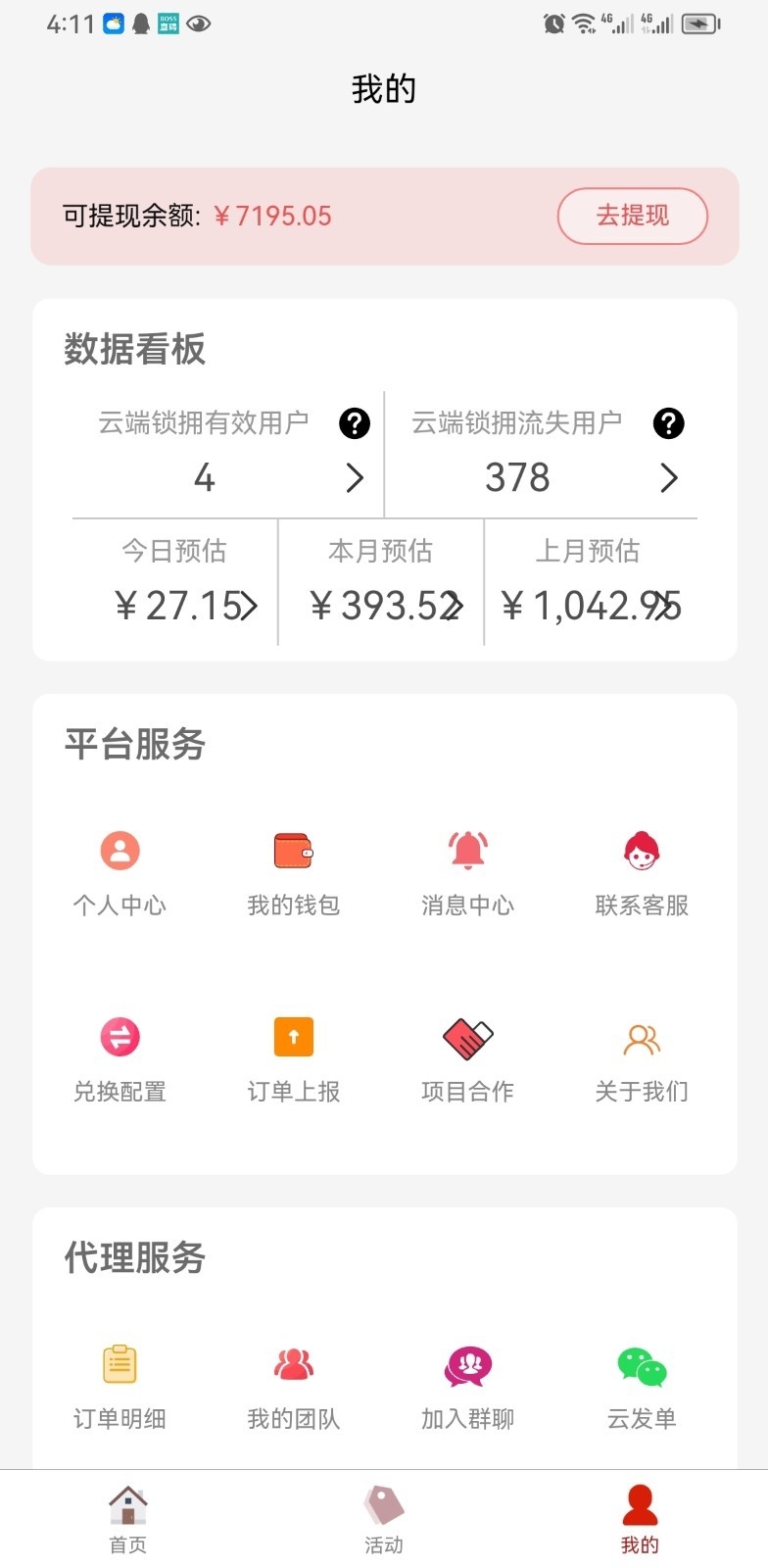Open 我的团队
This screenshot has width=768, height=1568.
coord(293,1384)
